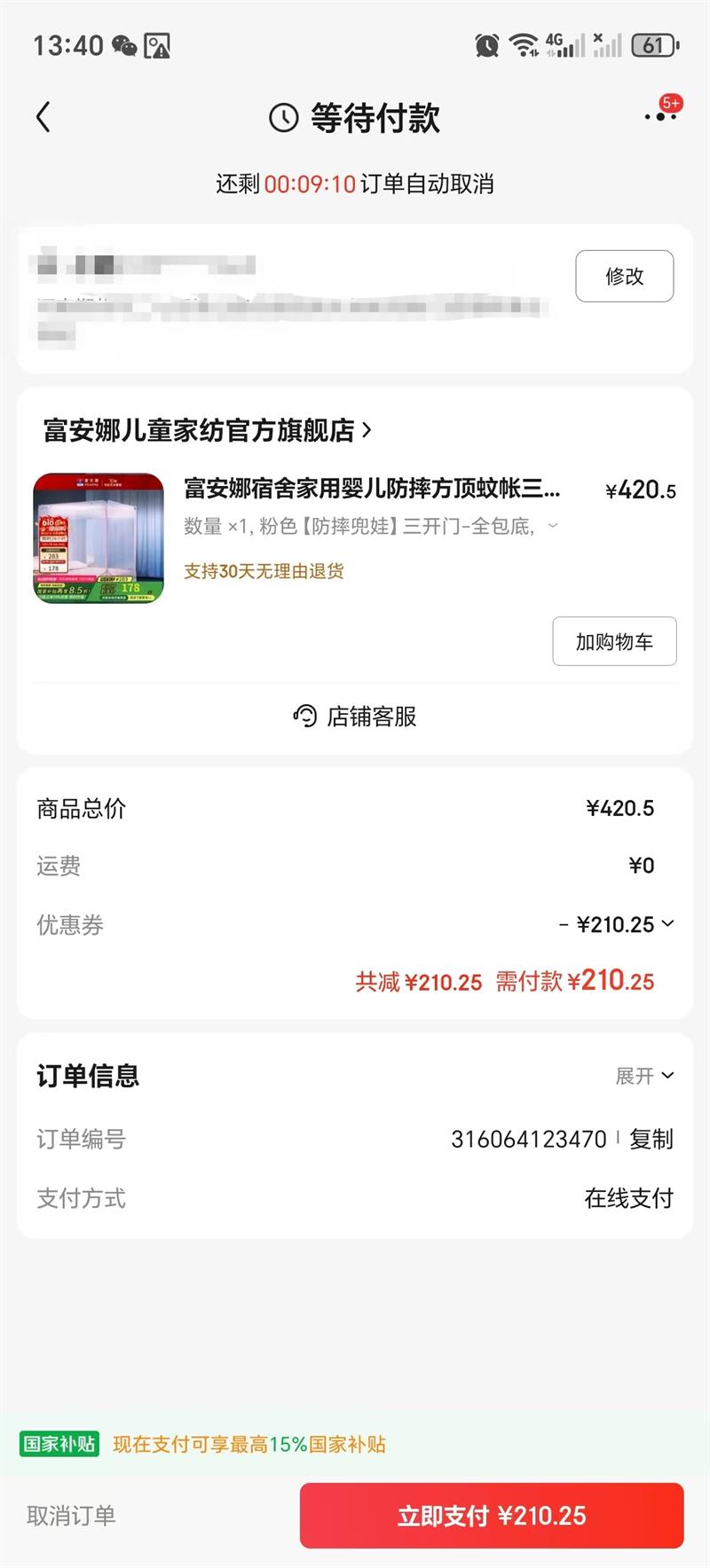The image size is (710, 1568).
Task: Go back from the pending payment page
Action: (x=43, y=117)
